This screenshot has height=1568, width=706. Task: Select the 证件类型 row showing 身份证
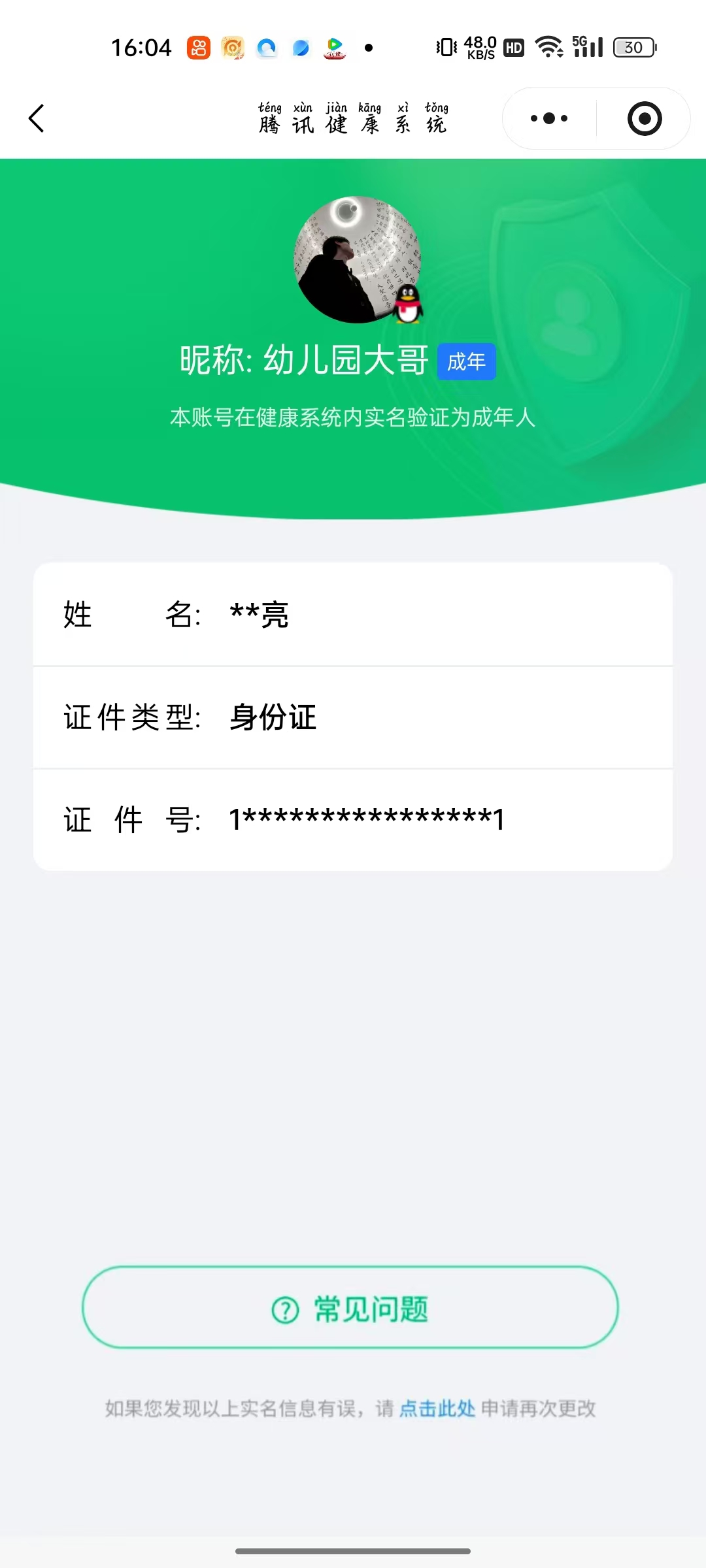click(353, 717)
